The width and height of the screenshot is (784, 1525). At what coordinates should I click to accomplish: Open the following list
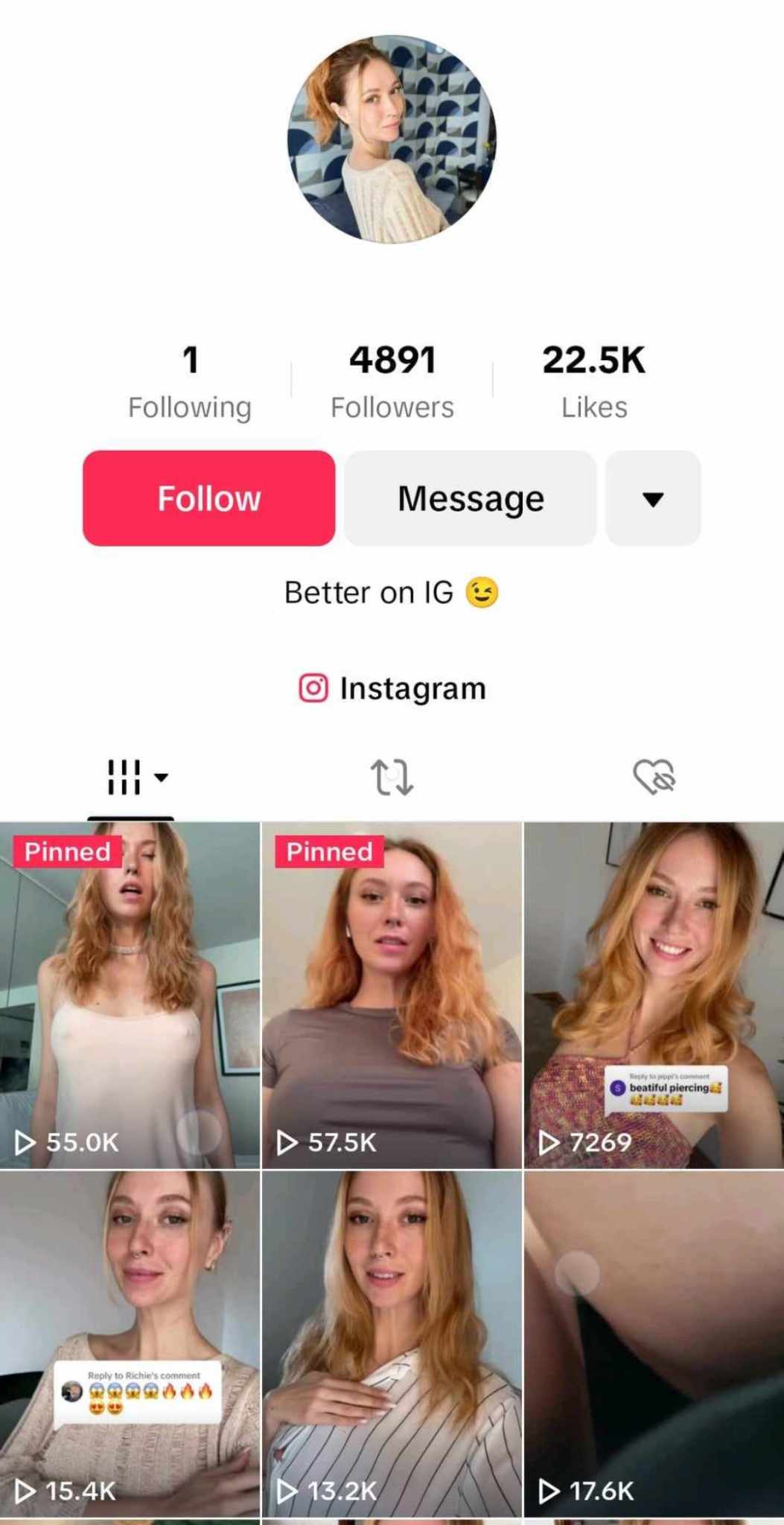(x=190, y=382)
